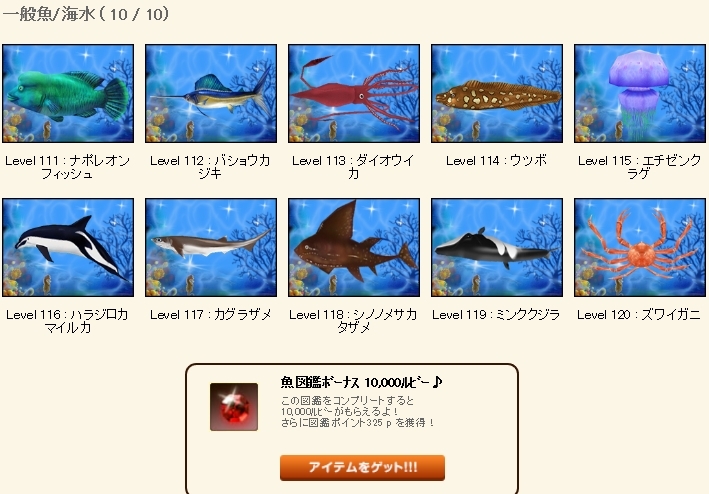Open the ズワイガニ crab card
709x494 pixels.
tap(639, 248)
